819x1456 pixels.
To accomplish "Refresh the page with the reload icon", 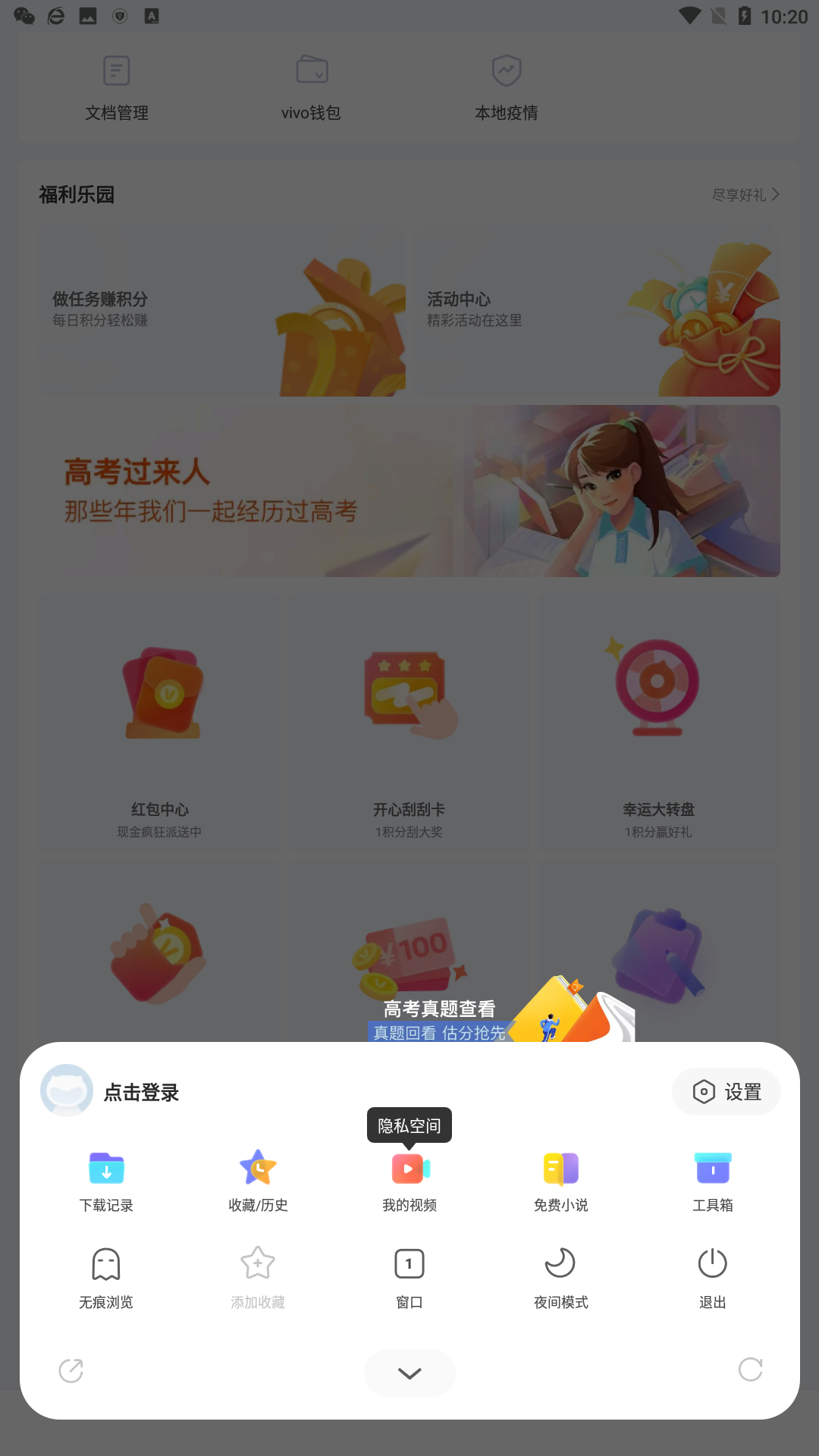I will coord(750,1370).
